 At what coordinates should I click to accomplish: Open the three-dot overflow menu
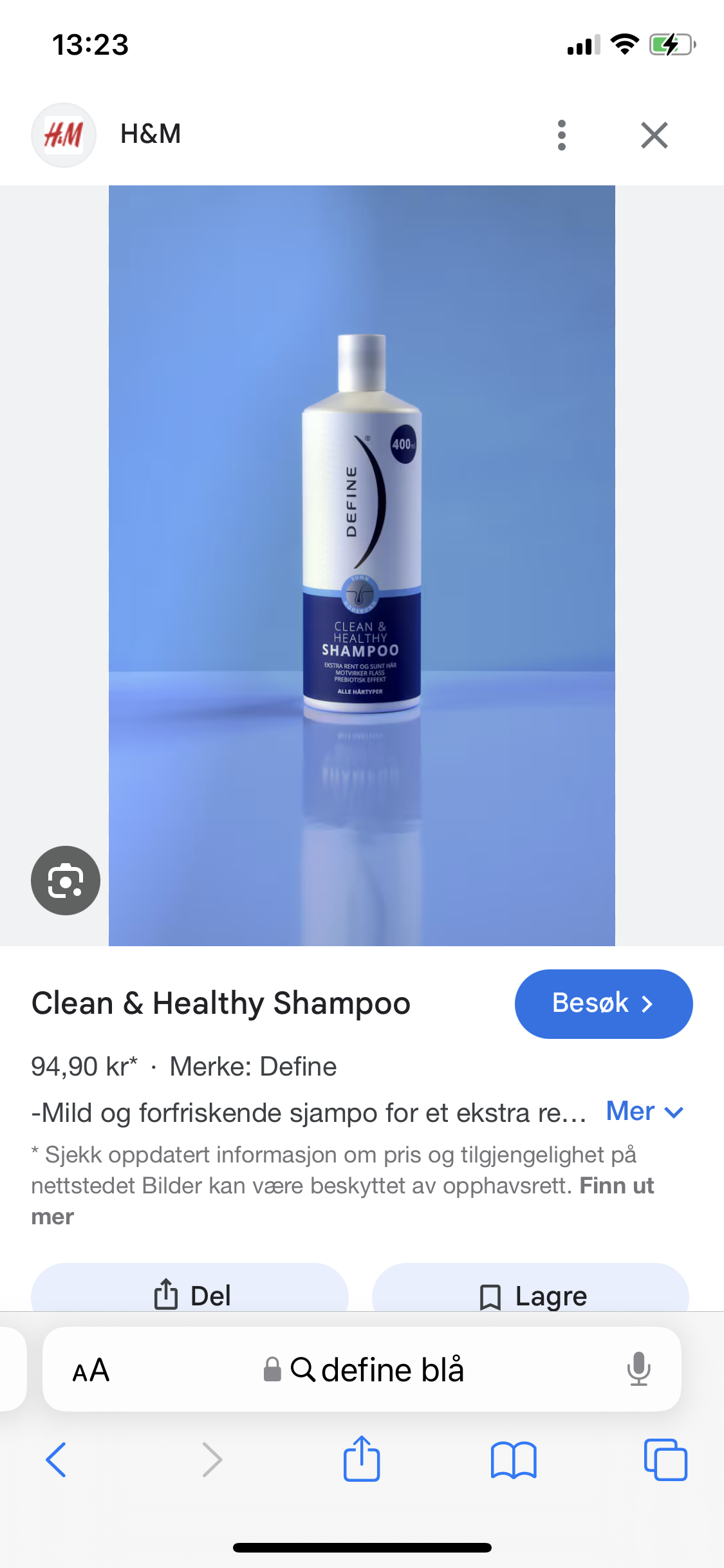pyautogui.click(x=562, y=135)
